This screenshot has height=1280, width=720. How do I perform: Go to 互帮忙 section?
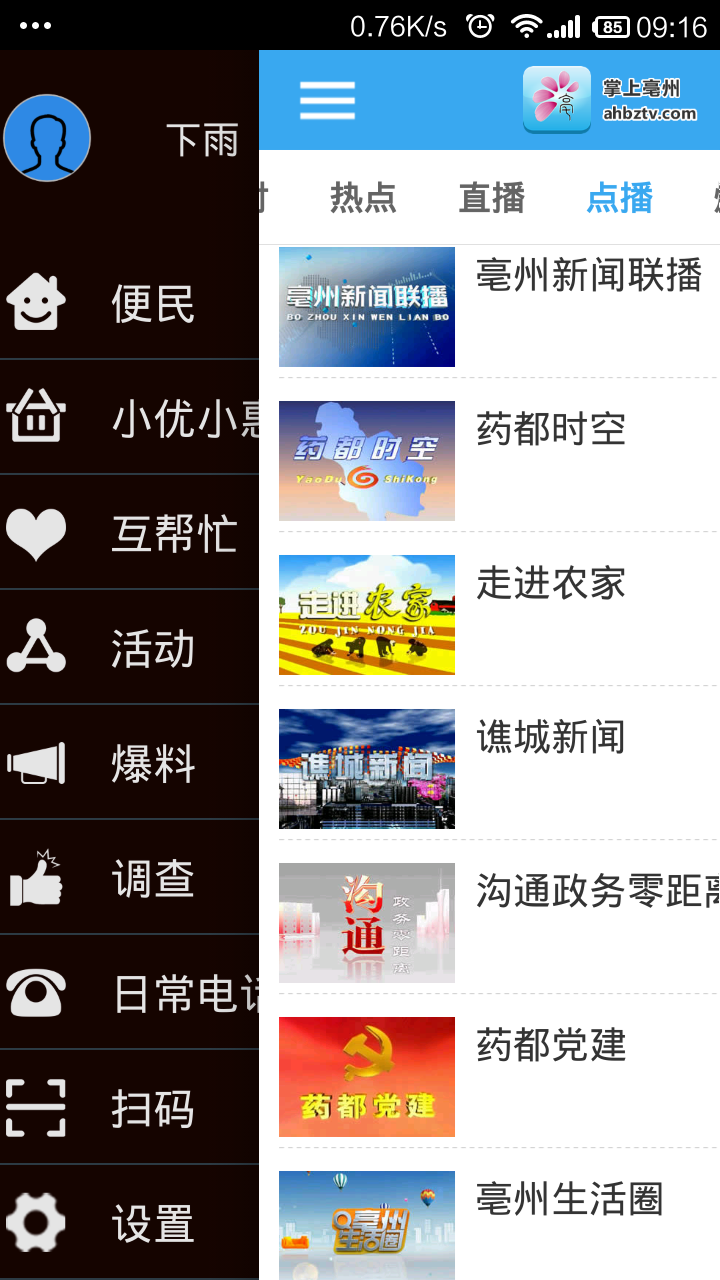pos(130,533)
